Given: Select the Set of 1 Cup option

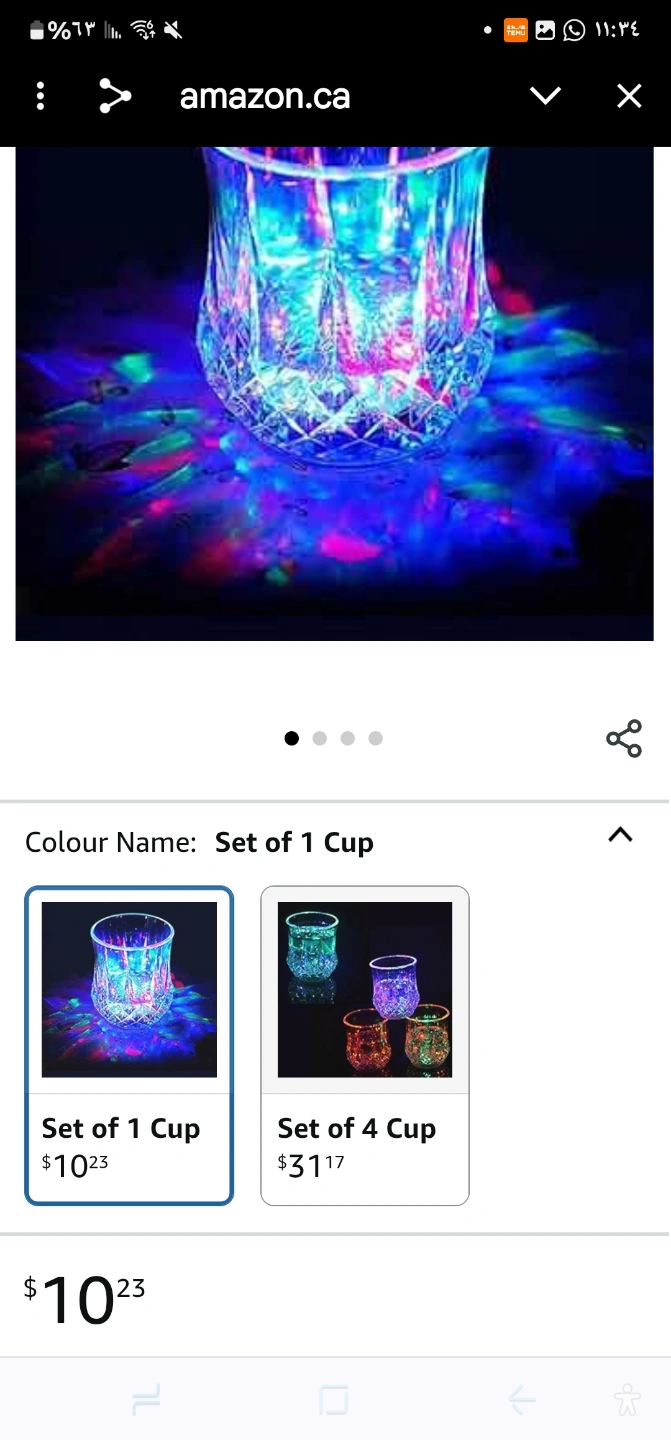Looking at the screenshot, I should [129, 1045].
